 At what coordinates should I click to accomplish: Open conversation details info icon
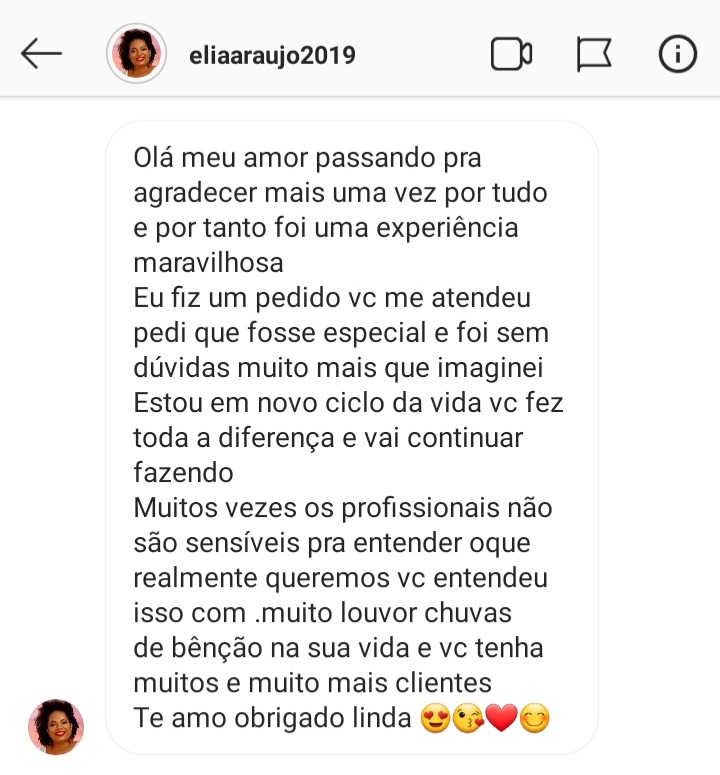point(677,54)
